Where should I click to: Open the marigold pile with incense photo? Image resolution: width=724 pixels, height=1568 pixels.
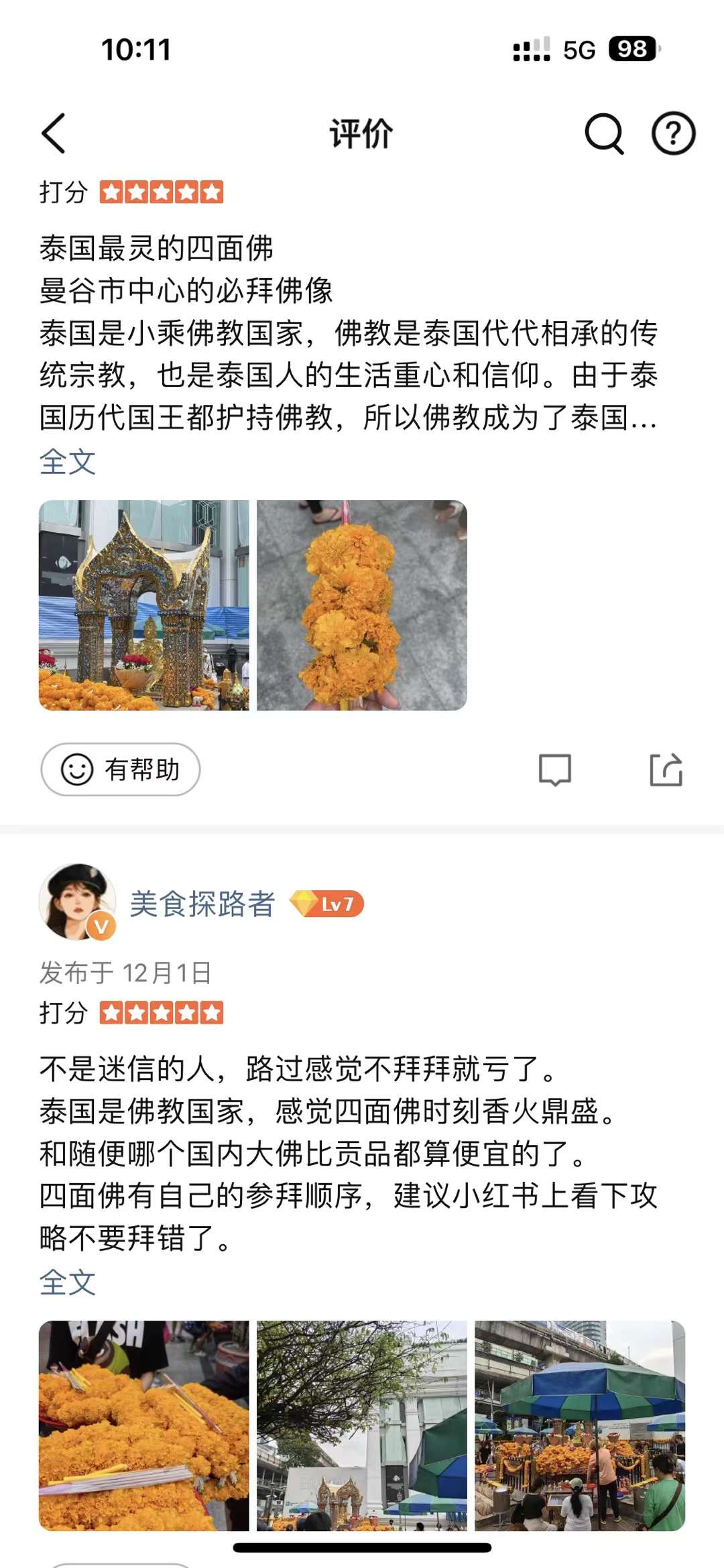[x=143, y=1425]
